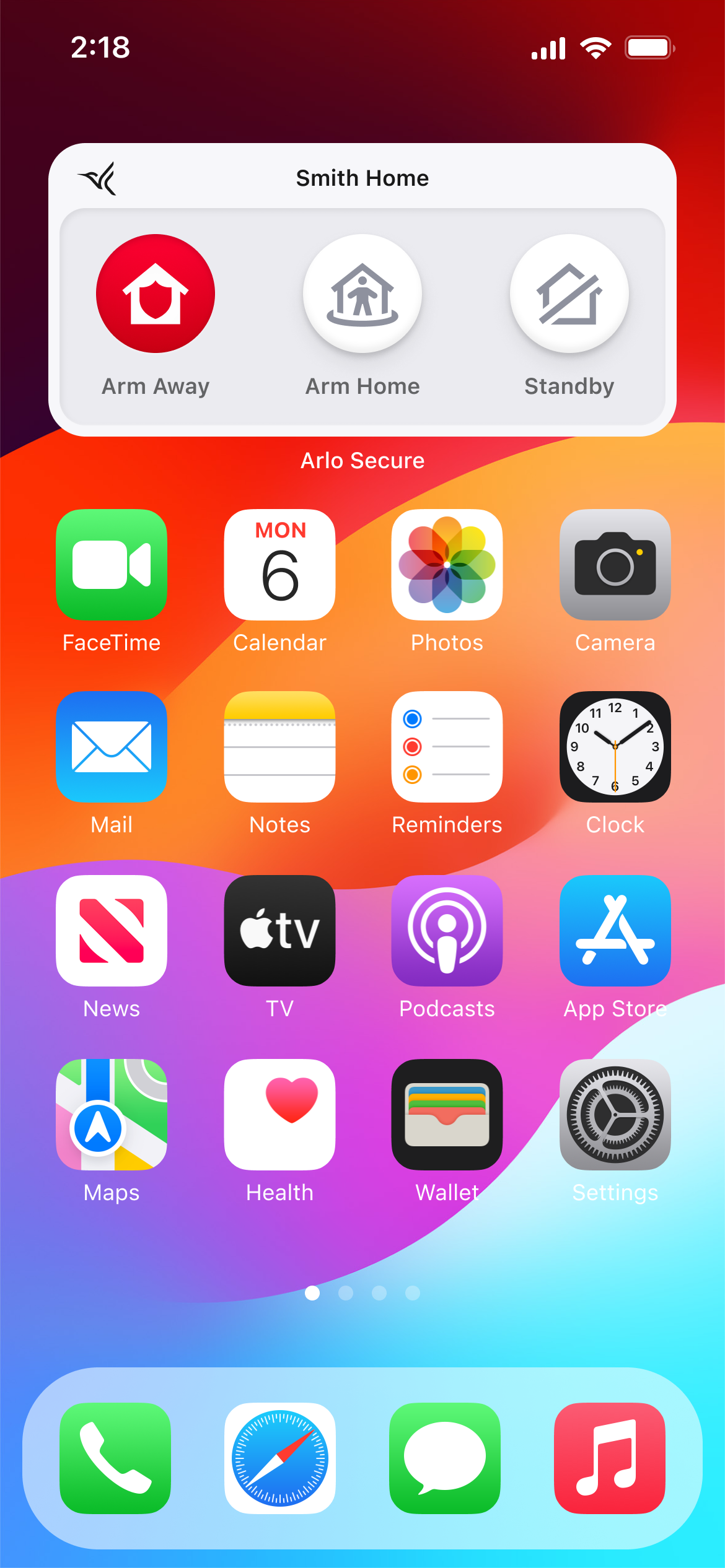The height and width of the screenshot is (1568, 725).
Task: Open the Notes app
Action: pos(279,747)
